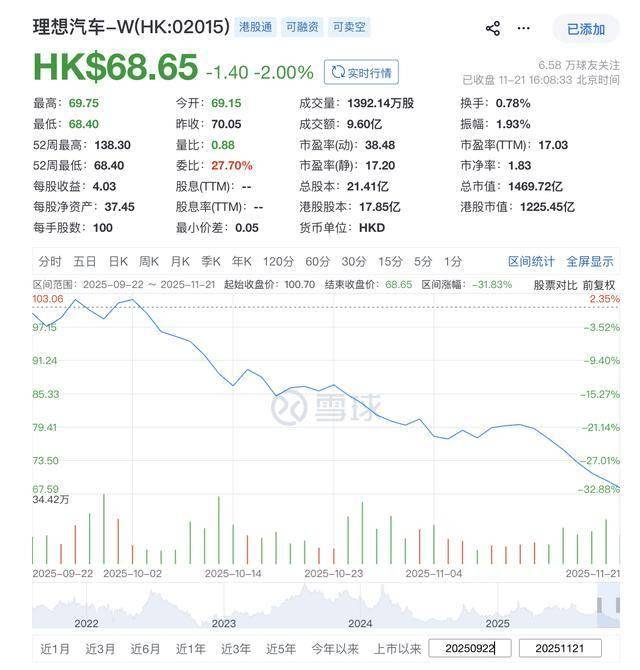Refresh via 实时行情 button
Screen dimensions: 640x670
361,72
